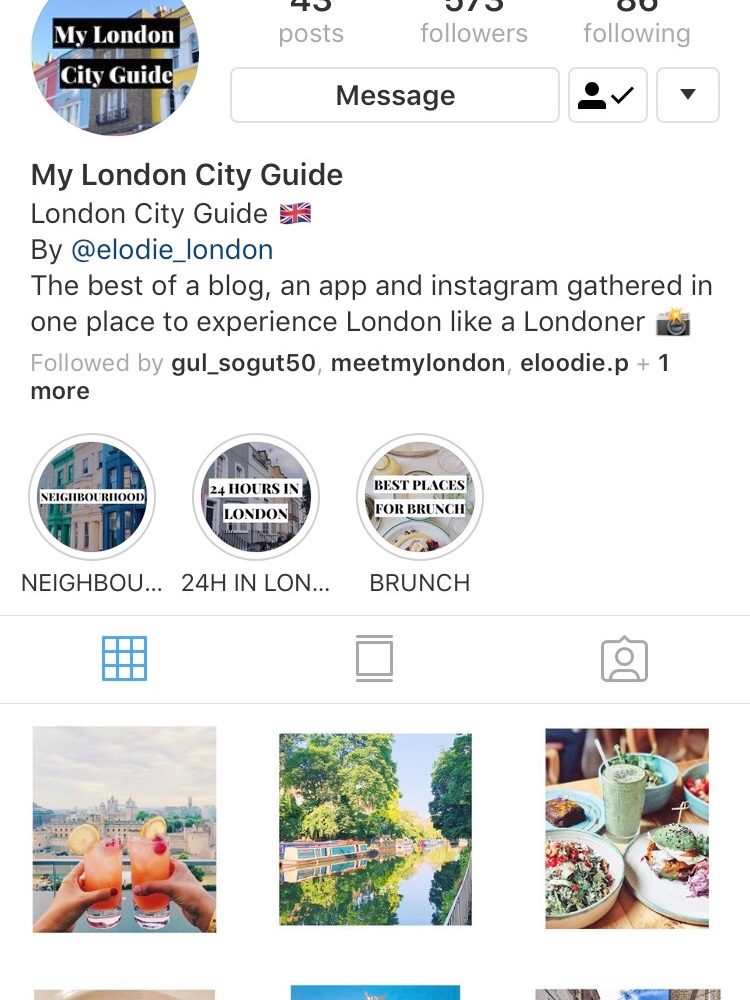Open the following status button

click(x=607, y=95)
